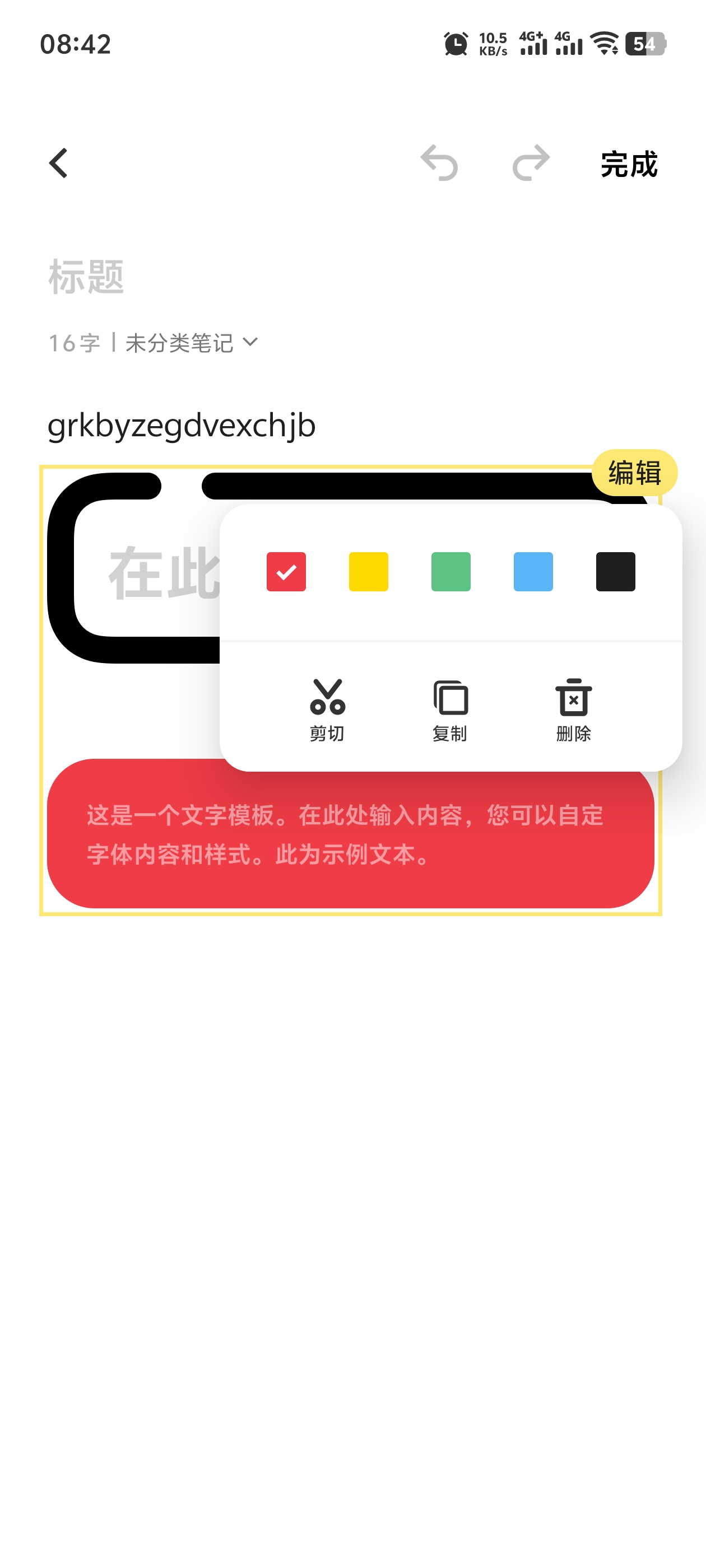This screenshot has height=1568, width=706.
Task: Redo the last undone change
Action: (531, 163)
